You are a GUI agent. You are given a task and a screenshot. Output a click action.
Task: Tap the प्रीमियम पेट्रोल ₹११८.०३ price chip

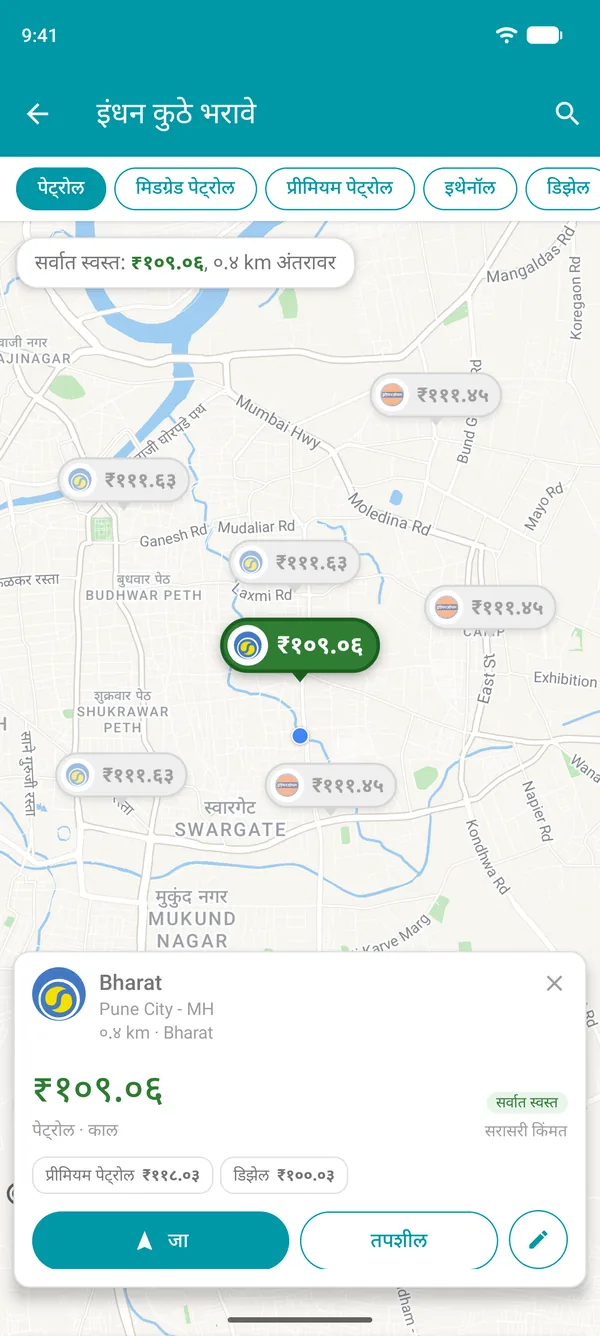[122, 1175]
